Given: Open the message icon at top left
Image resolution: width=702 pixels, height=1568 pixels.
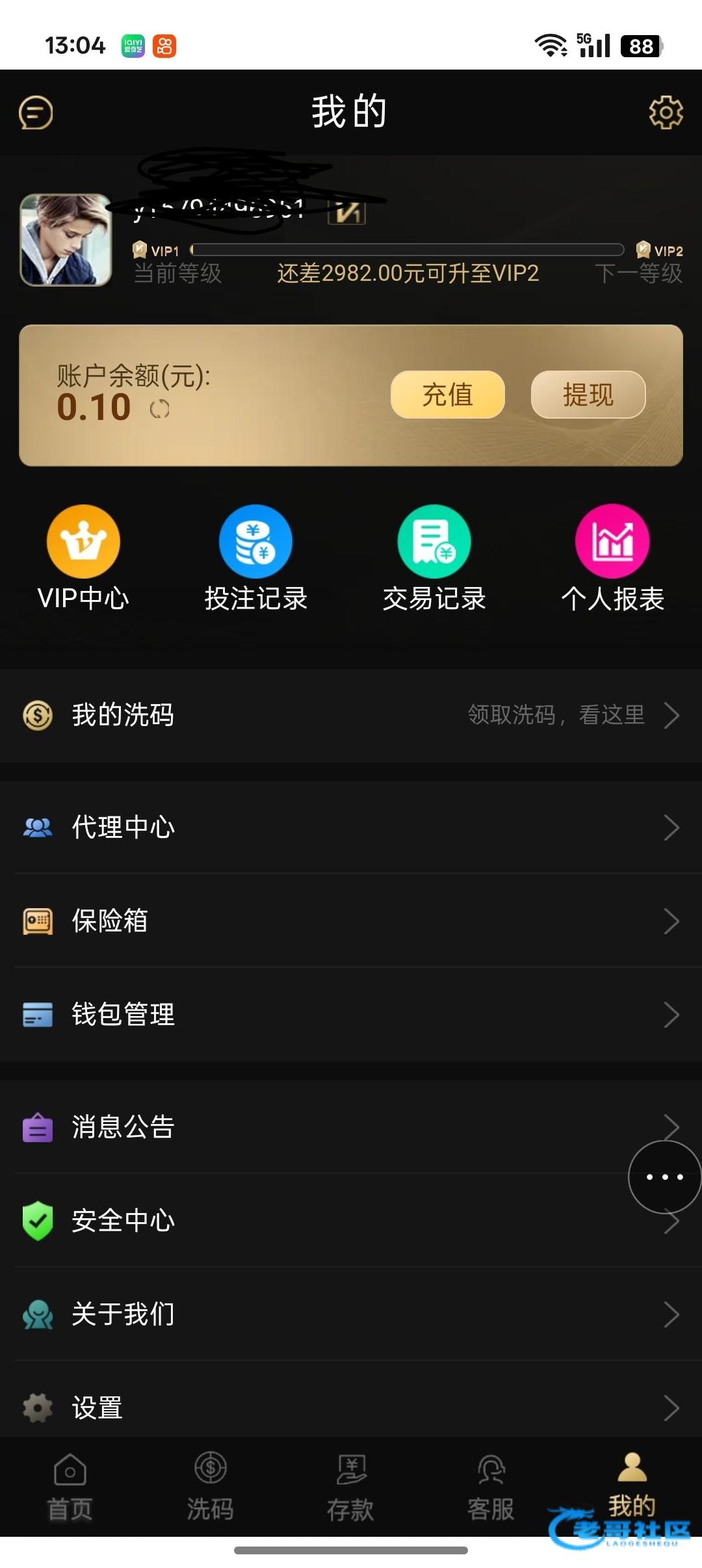Looking at the screenshot, I should (x=36, y=113).
